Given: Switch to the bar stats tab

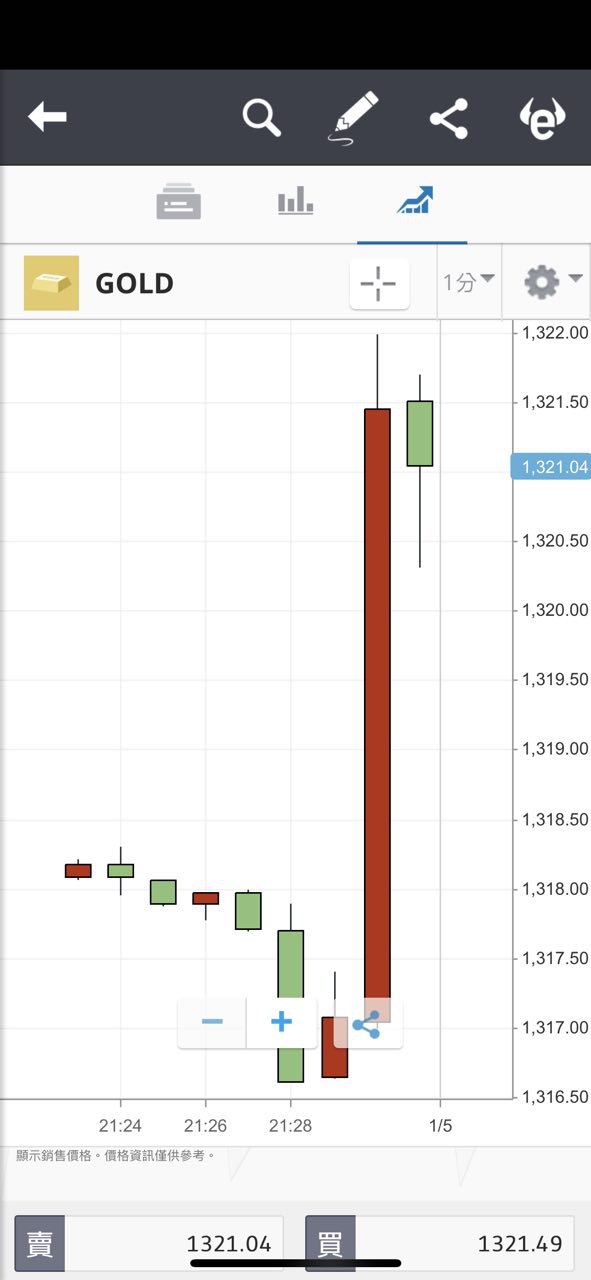Looking at the screenshot, I should [x=295, y=201].
